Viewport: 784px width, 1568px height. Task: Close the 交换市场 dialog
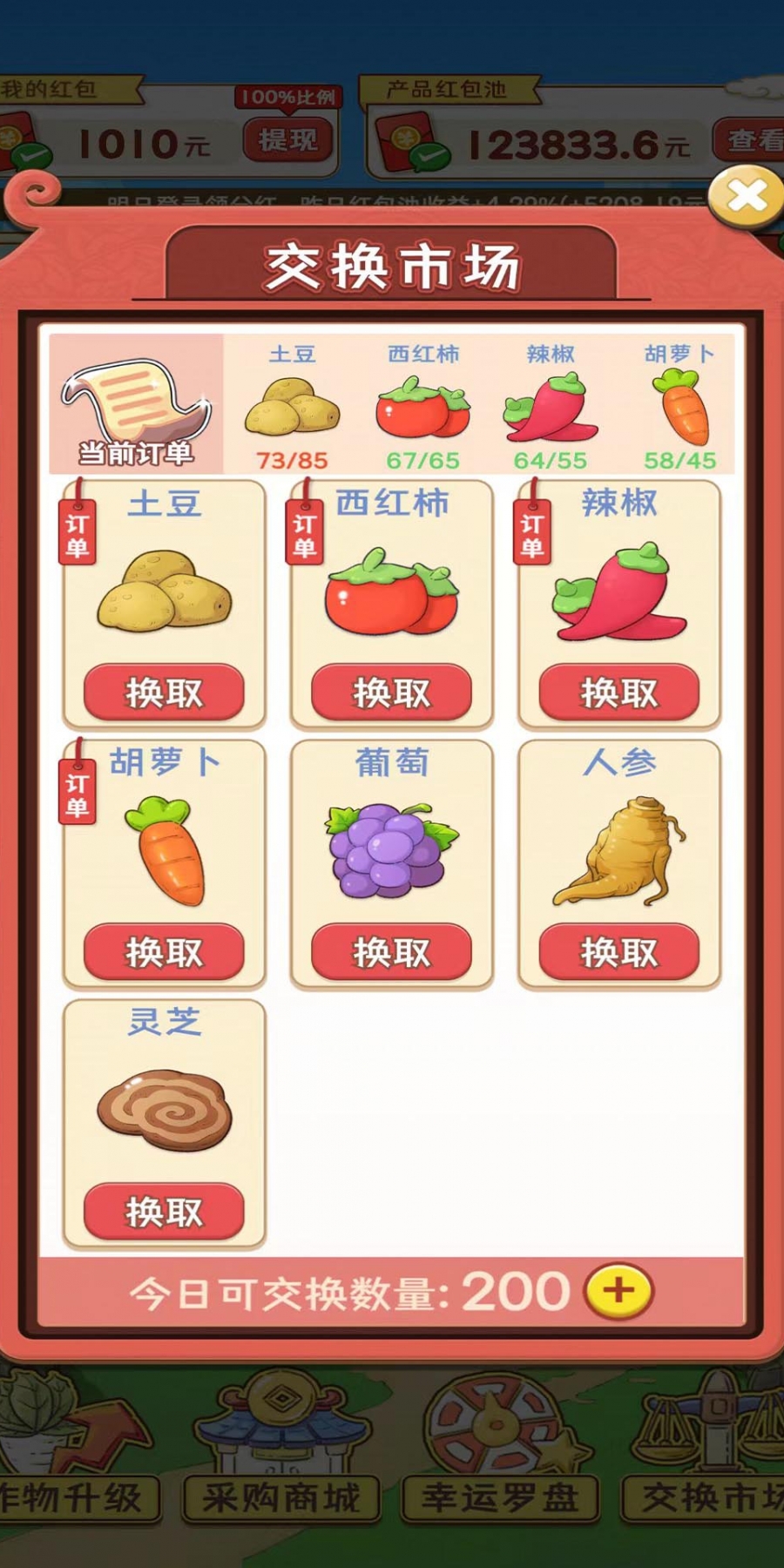coord(747,195)
